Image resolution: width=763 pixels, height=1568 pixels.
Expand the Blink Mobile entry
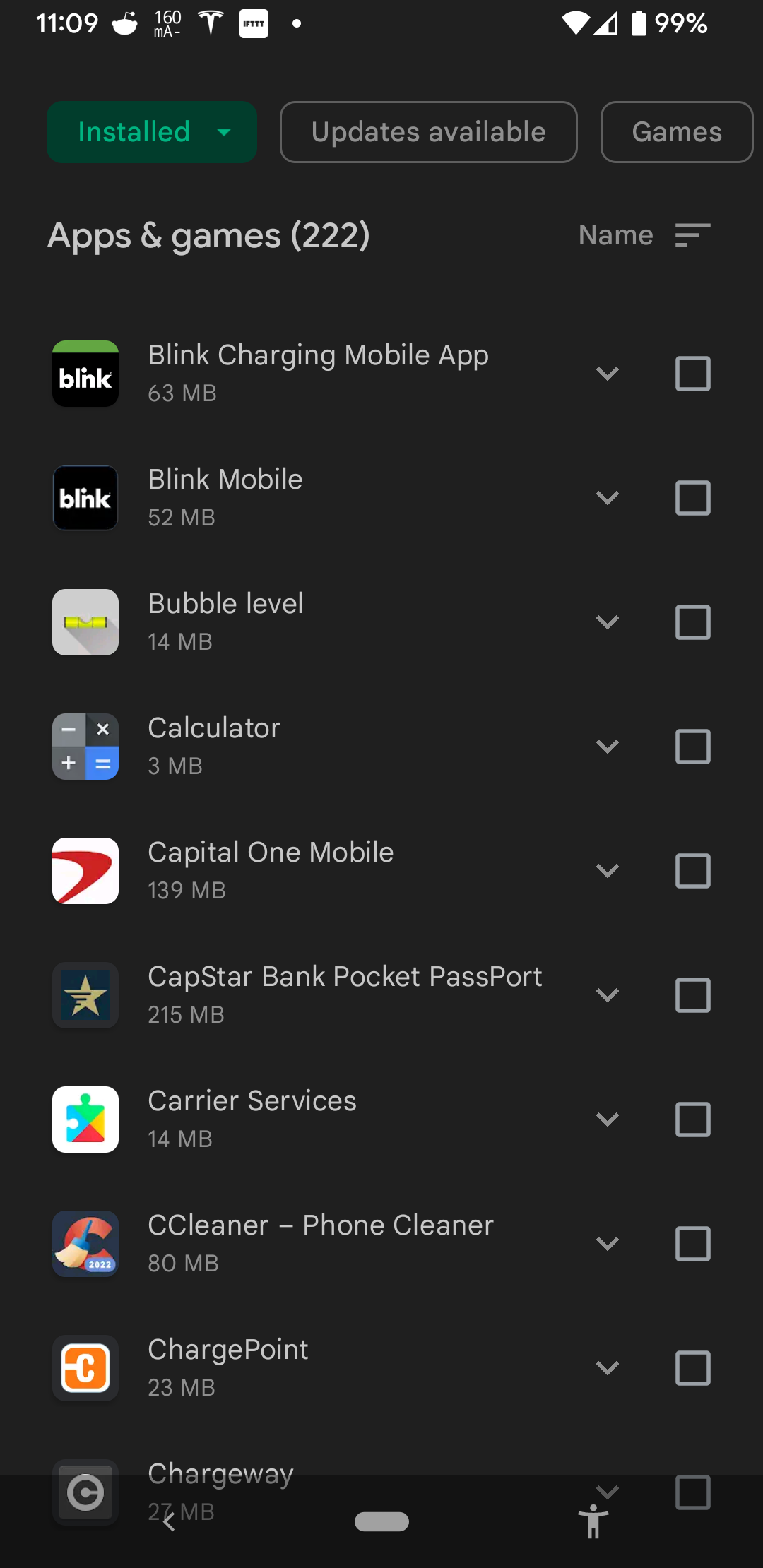pos(607,498)
